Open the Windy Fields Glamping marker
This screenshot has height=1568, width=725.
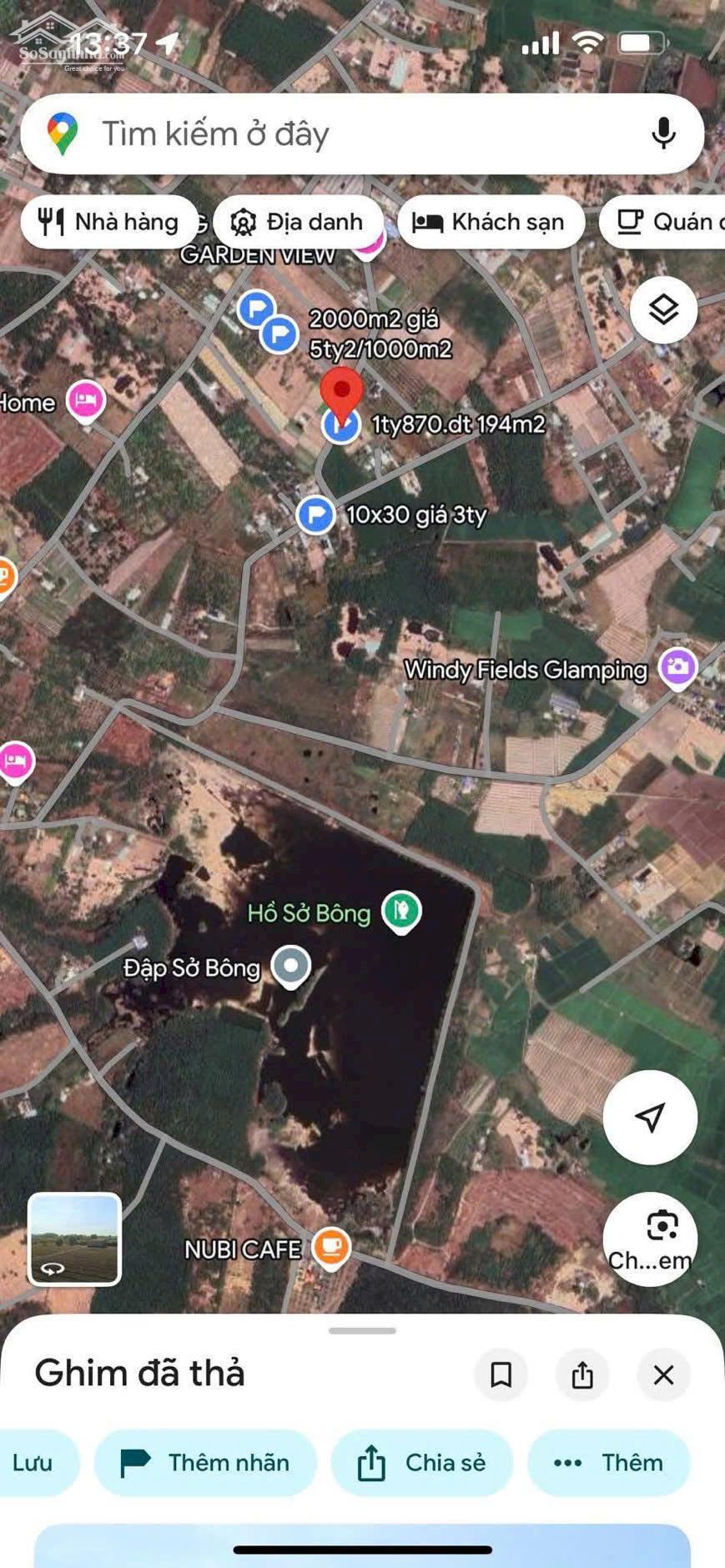(677, 668)
